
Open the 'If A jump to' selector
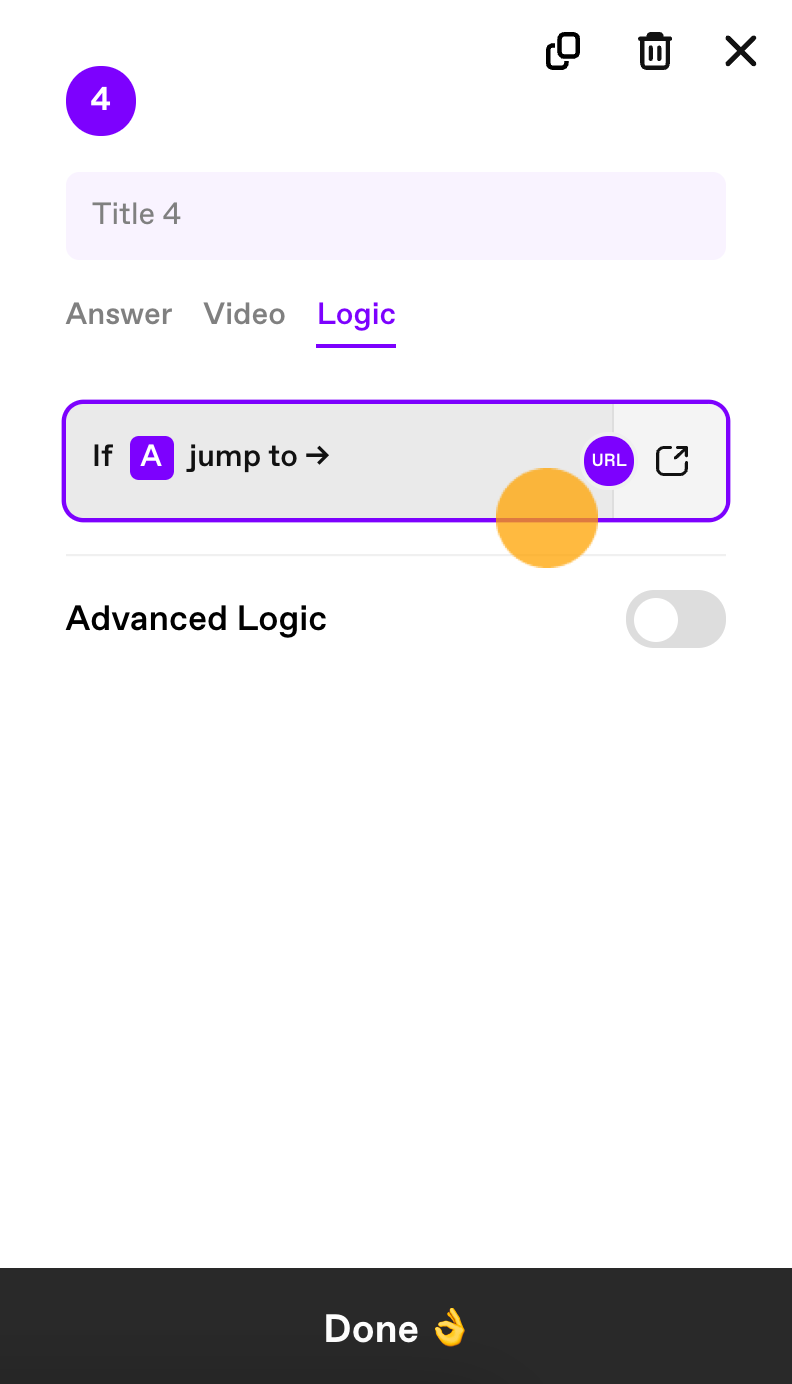point(340,461)
